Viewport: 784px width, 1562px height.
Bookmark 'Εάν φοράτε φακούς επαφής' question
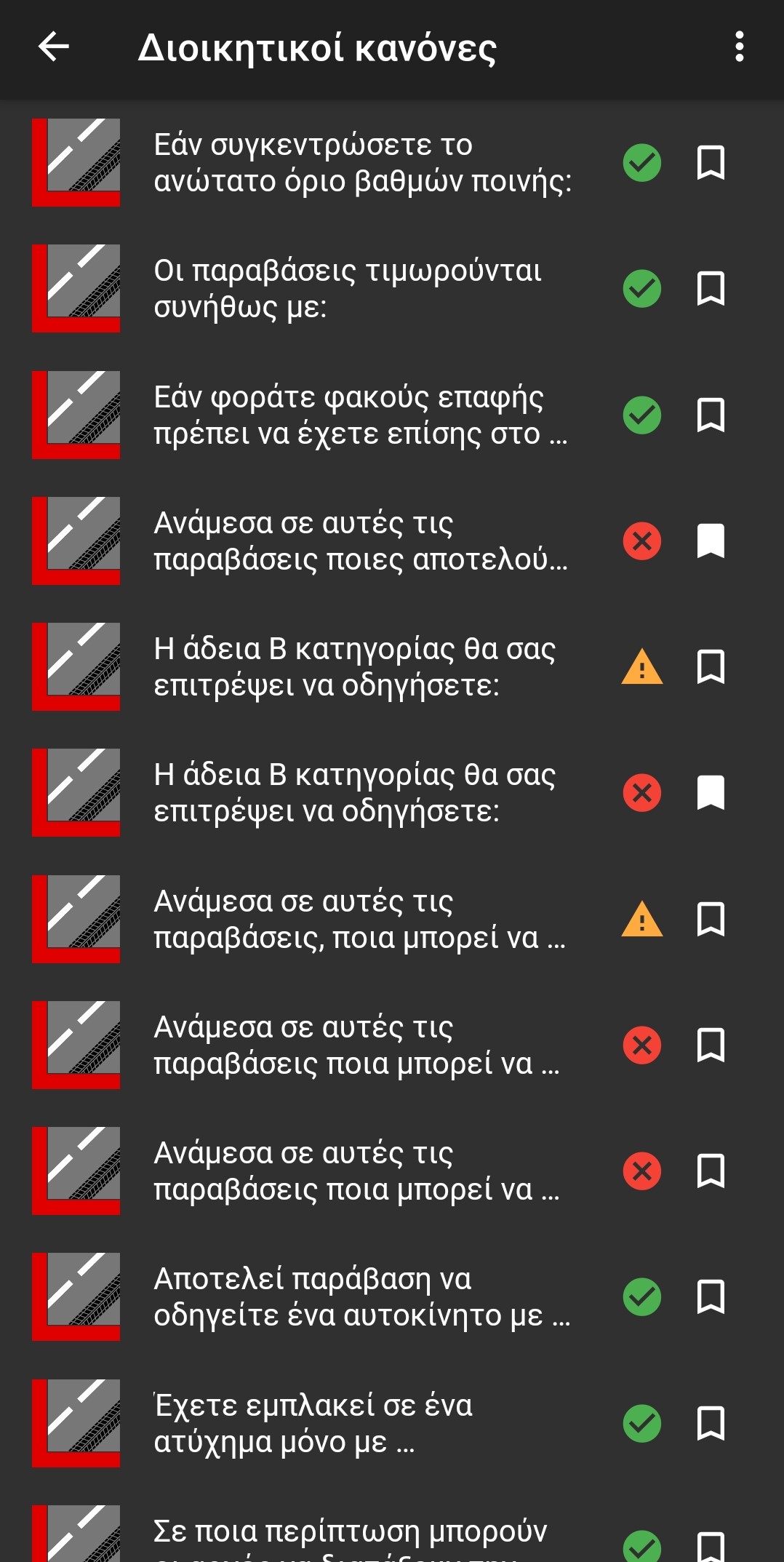[711, 415]
